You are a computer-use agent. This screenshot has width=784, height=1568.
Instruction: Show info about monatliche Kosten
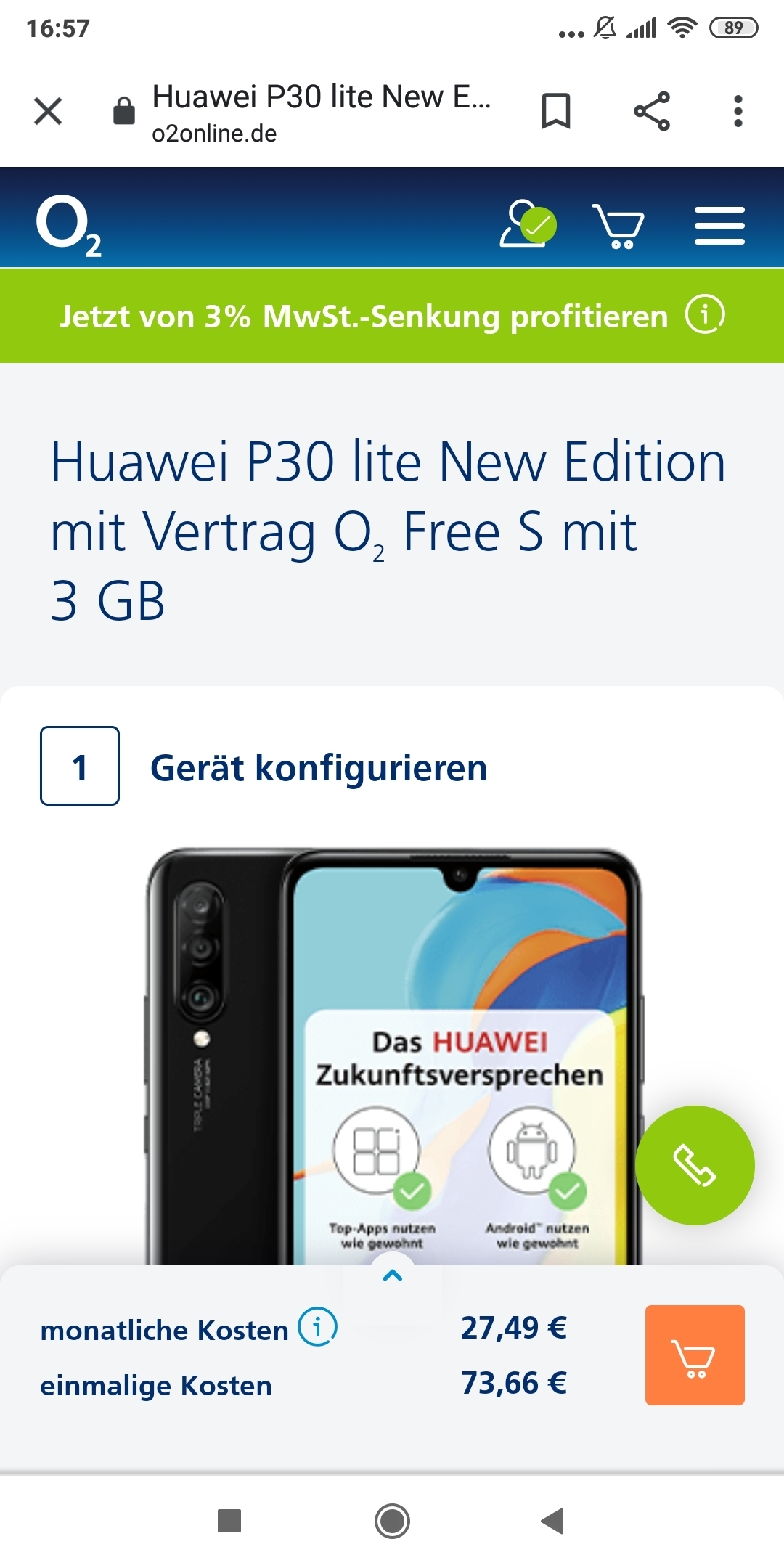coord(317,1327)
